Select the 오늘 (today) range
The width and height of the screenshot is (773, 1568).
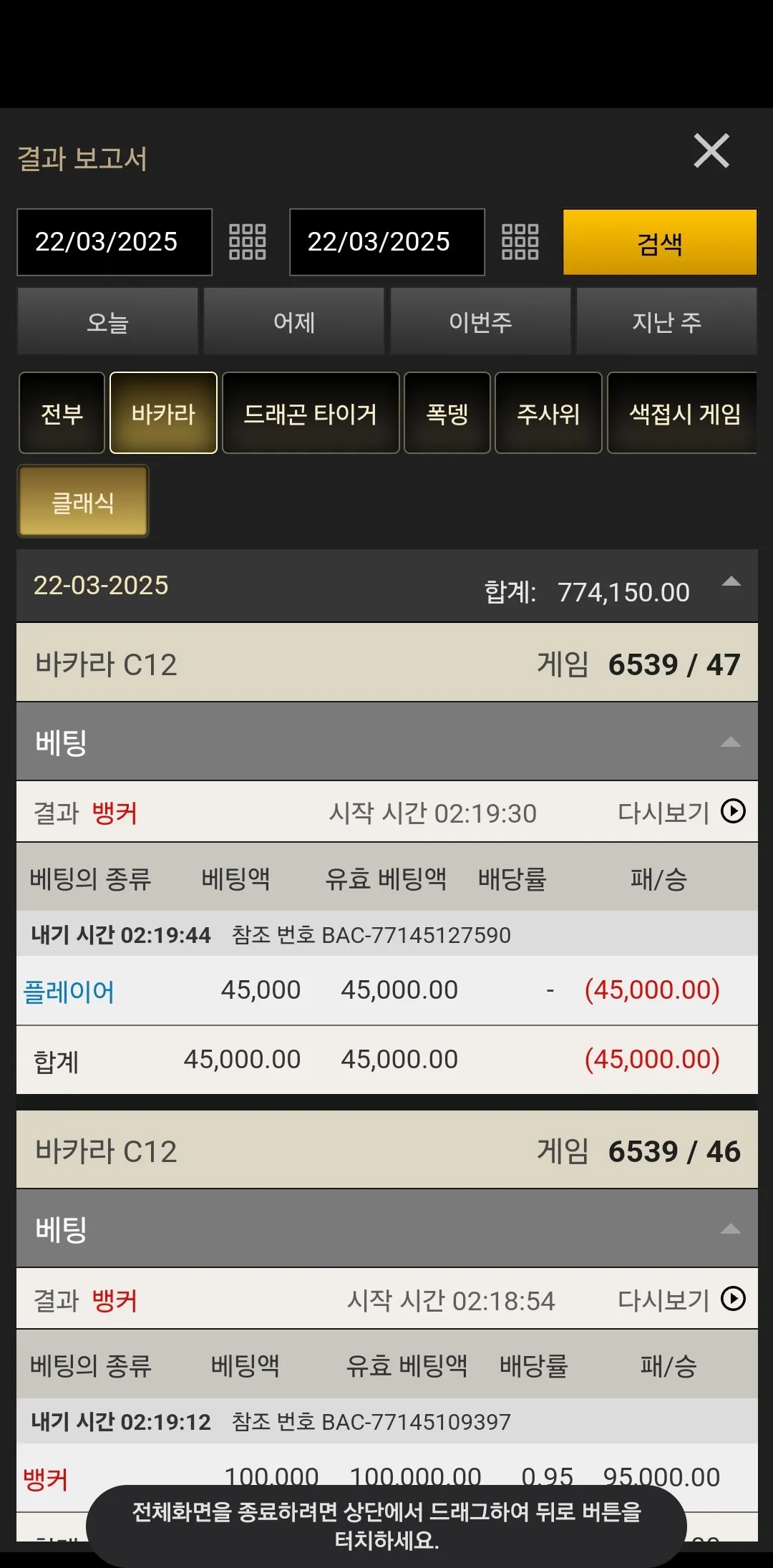[107, 321]
